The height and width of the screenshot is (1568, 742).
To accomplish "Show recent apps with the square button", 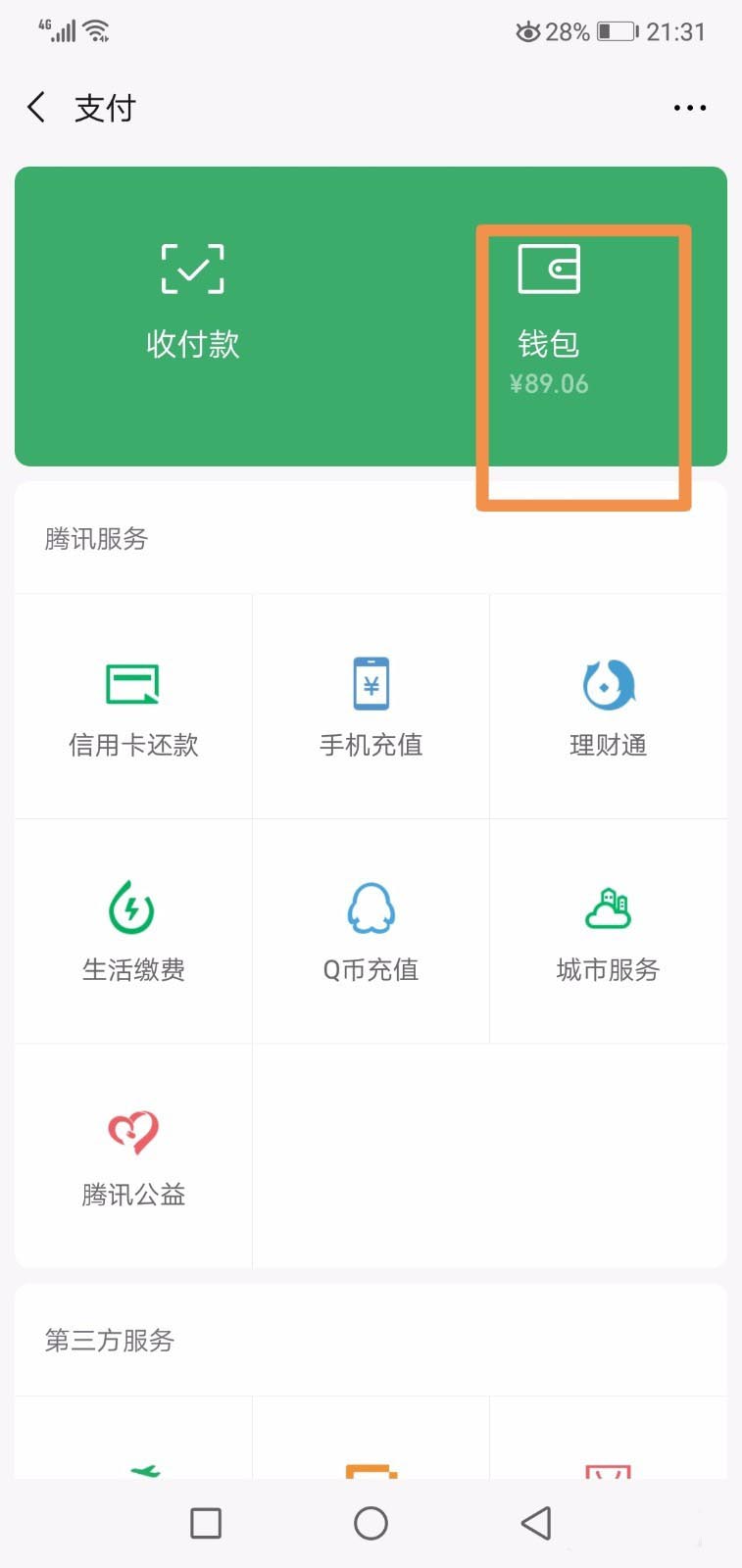I will (x=206, y=1523).
